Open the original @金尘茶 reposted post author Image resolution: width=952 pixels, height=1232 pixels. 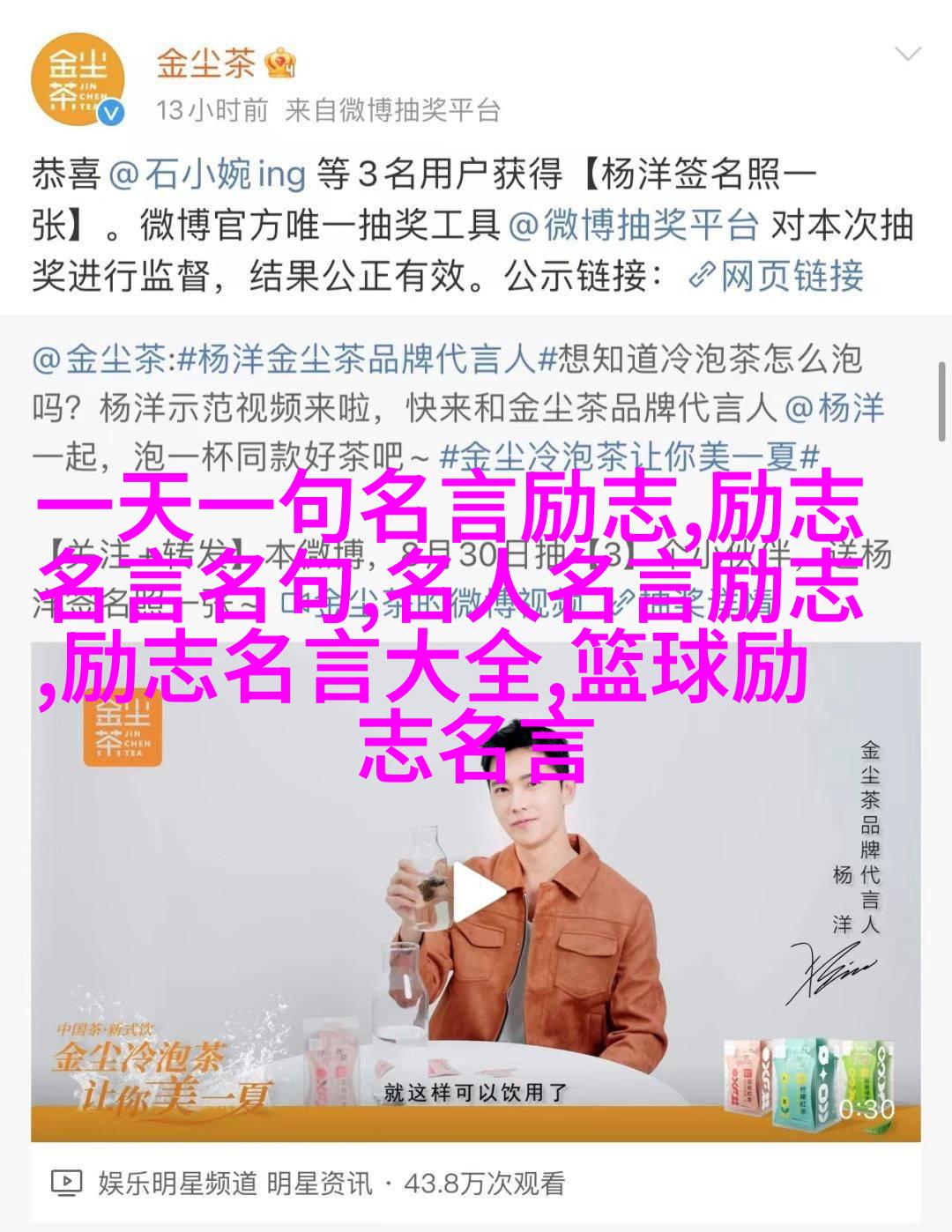pos(99,360)
